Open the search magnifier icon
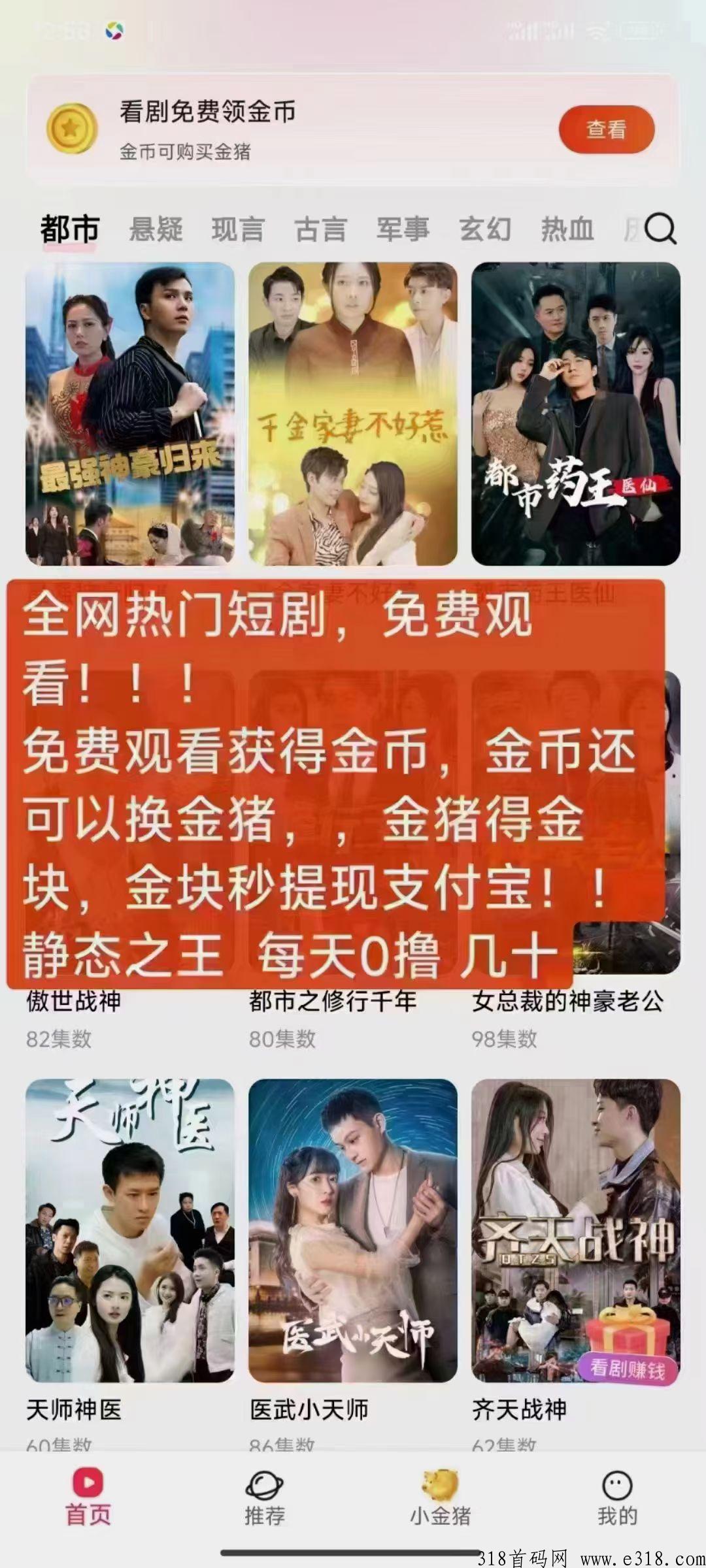Viewport: 706px width, 1568px height. coord(660,229)
